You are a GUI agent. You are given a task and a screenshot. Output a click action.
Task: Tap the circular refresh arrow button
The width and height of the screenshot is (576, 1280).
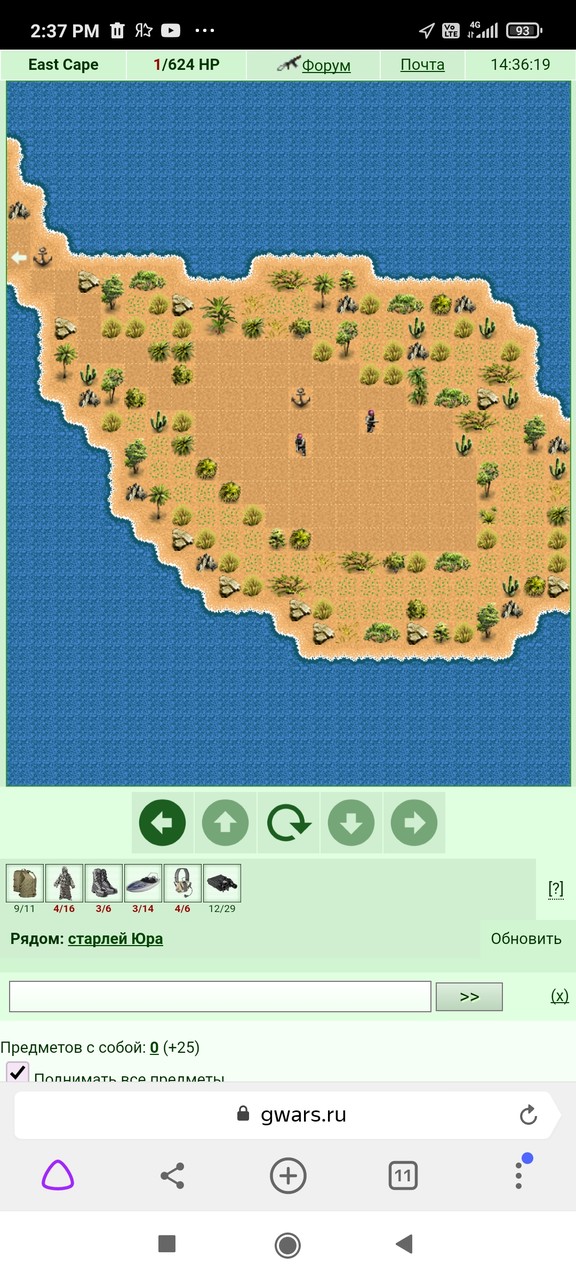click(x=288, y=823)
